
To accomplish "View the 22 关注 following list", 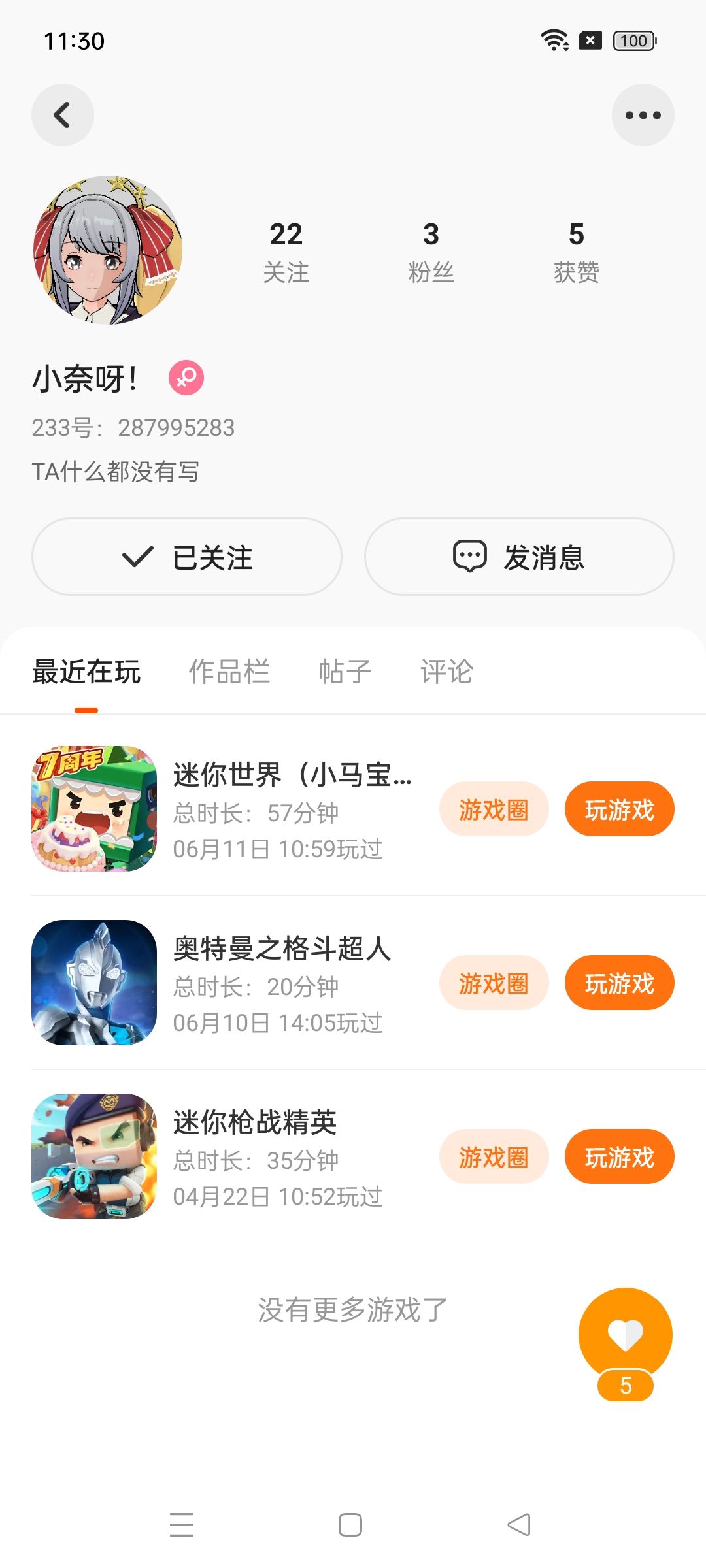I will click(x=286, y=252).
